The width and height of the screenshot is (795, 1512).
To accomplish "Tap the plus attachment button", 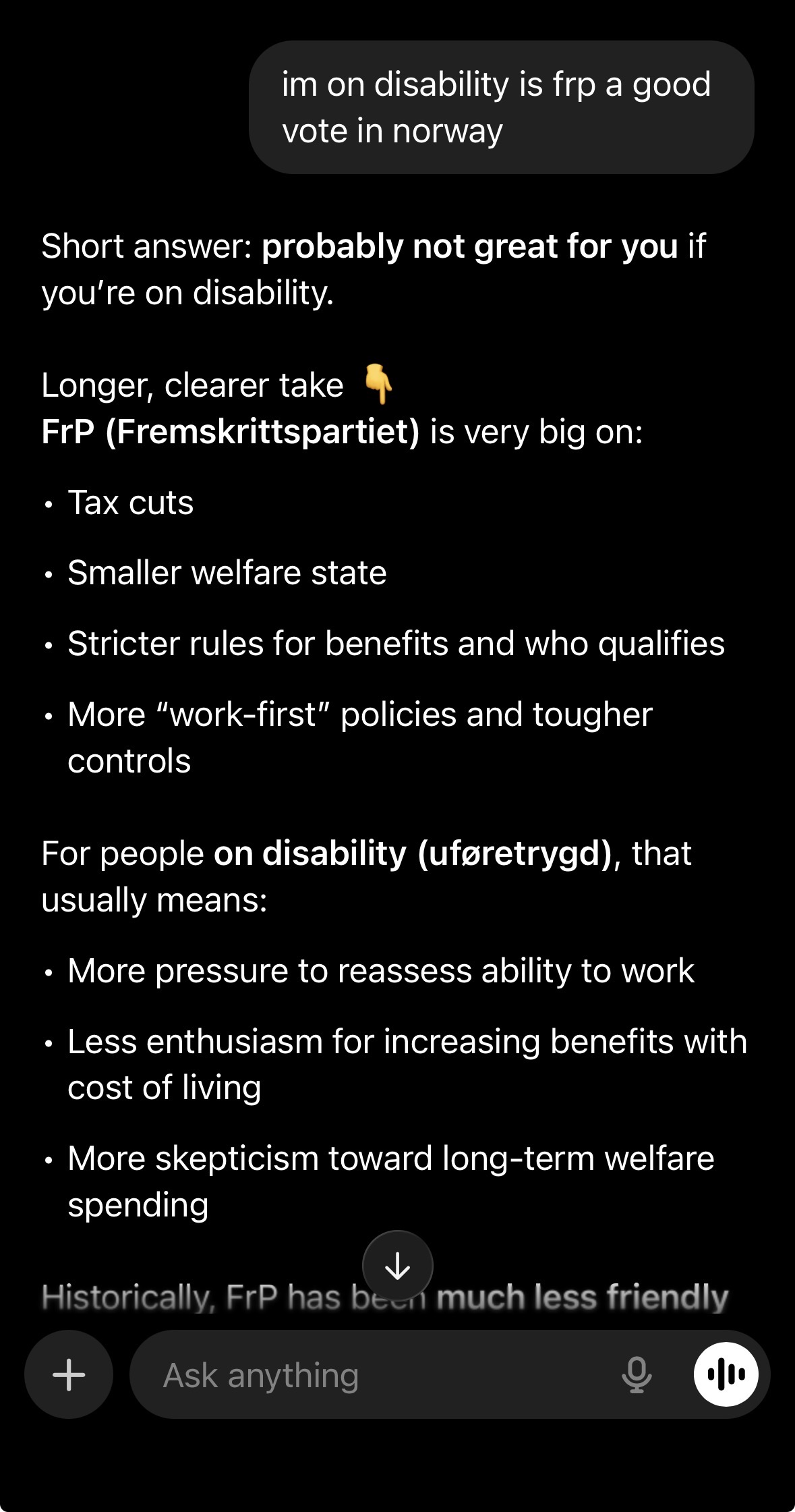I will pos(69,1374).
